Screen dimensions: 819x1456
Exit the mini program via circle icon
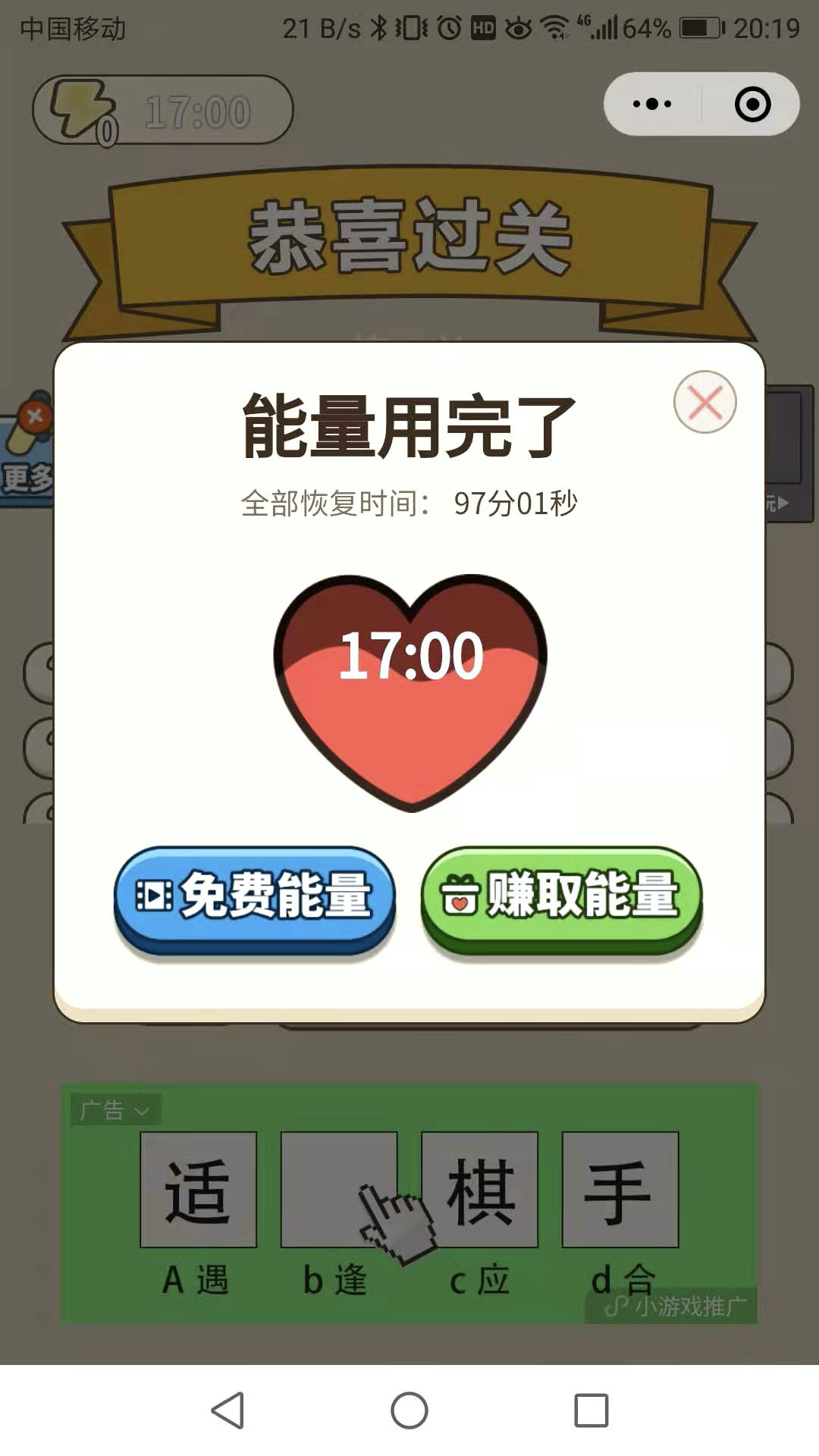coord(752,104)
